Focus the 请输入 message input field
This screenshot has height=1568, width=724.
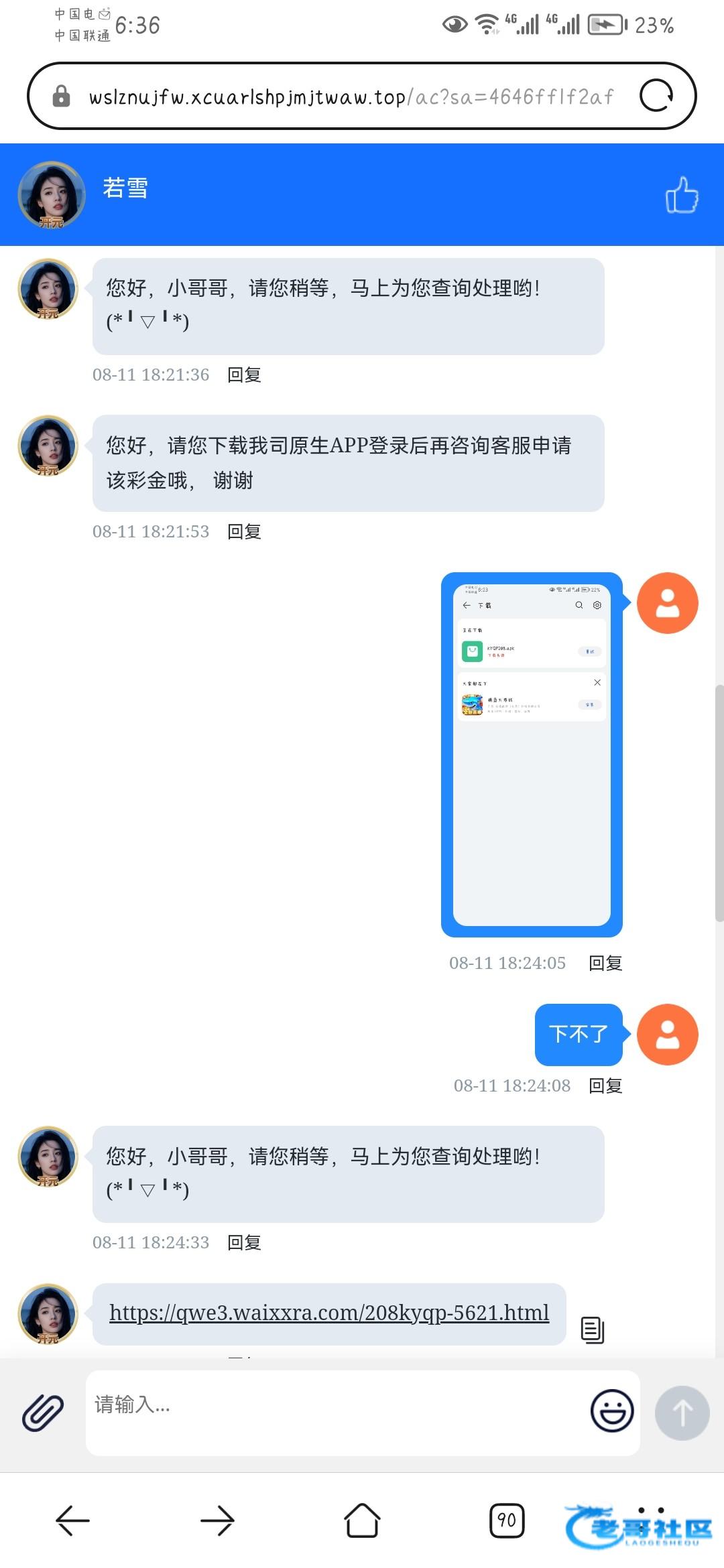point(335,1411)
